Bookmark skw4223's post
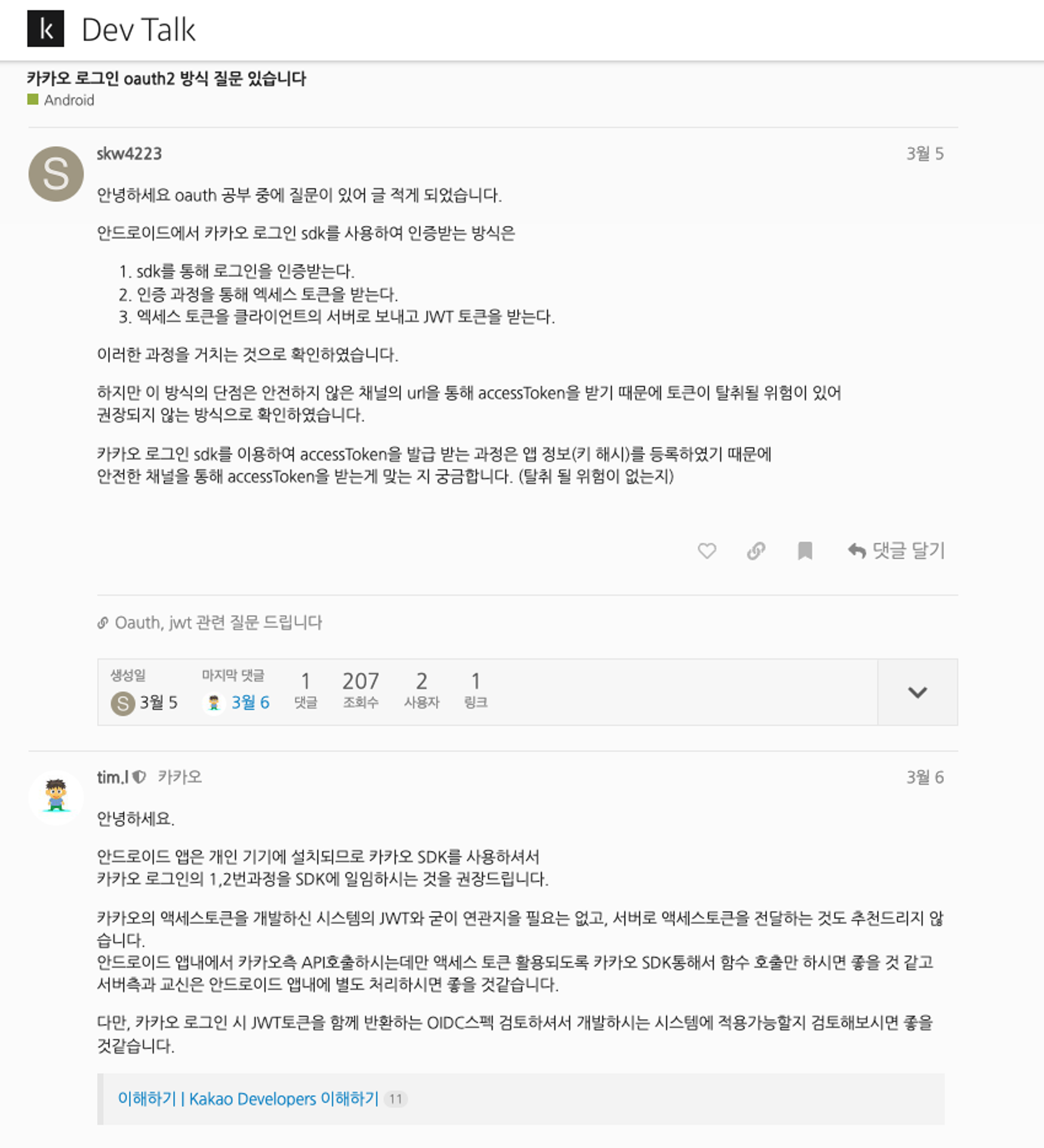The height and width of the screenshot is (1148, 1044). tap(805, 550)
